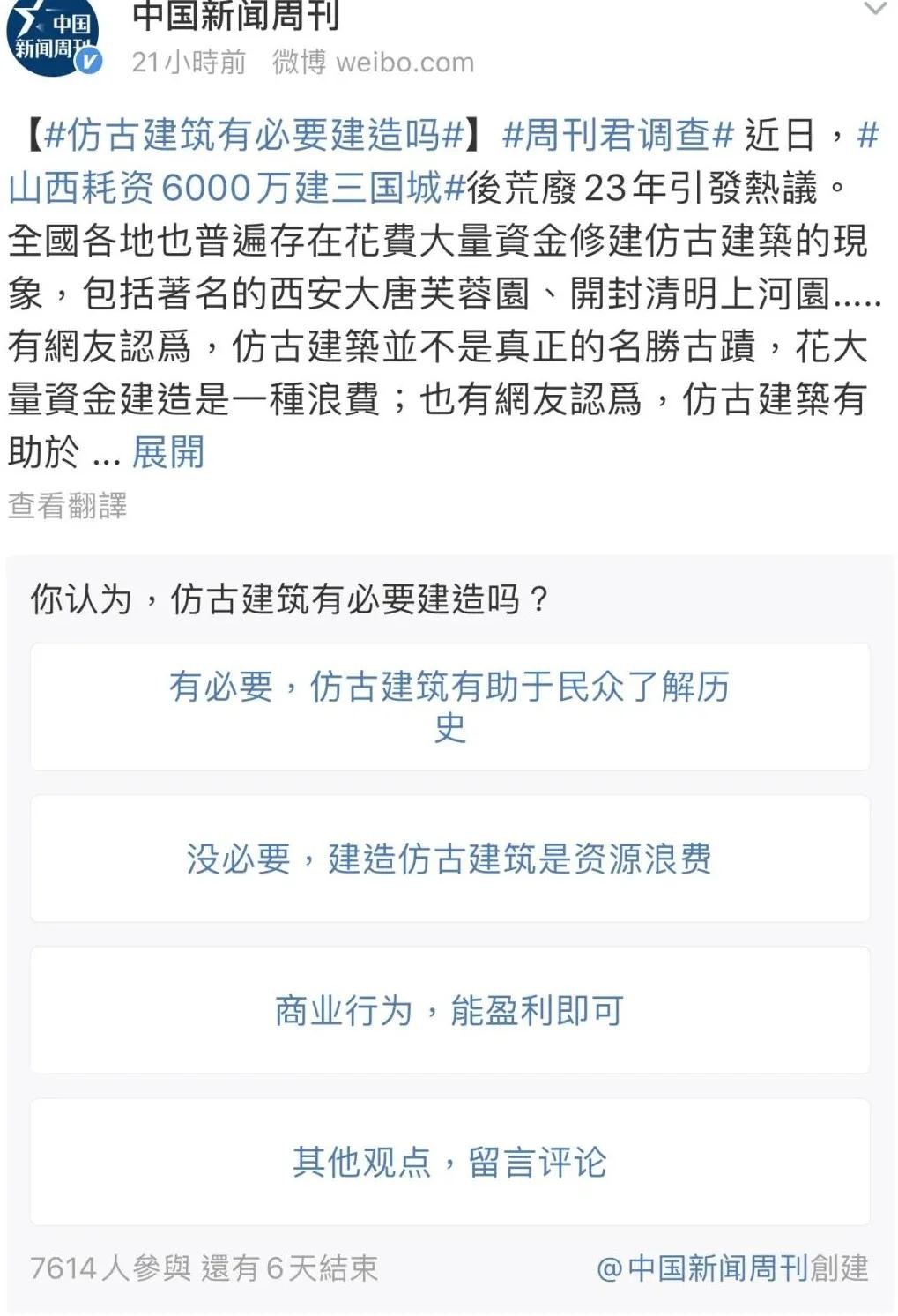Screen dimensions: 898x1316
Task: Open the post options chevron
Action: point(874,11)
